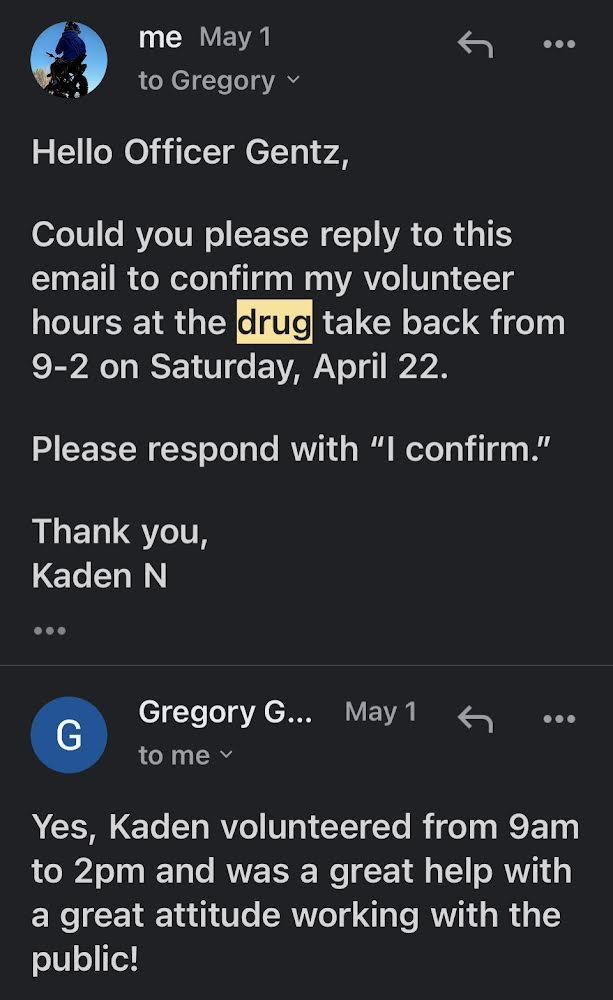
Task: Reply to my May 1 message to Gregory
Action: pos(475,44)
